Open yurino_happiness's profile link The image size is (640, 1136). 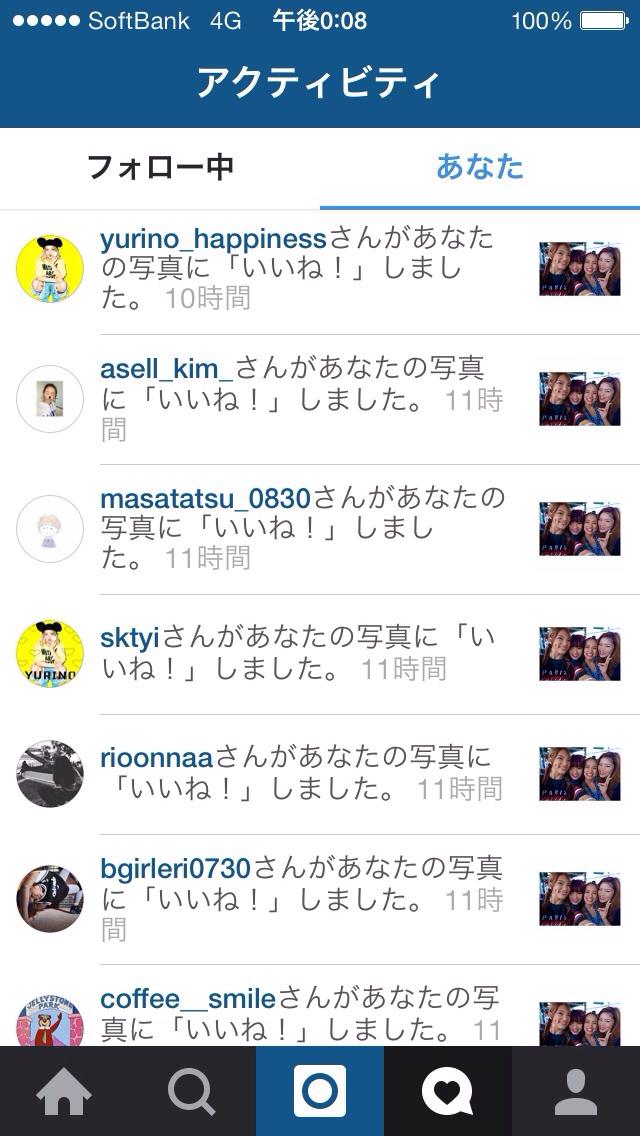213,239
